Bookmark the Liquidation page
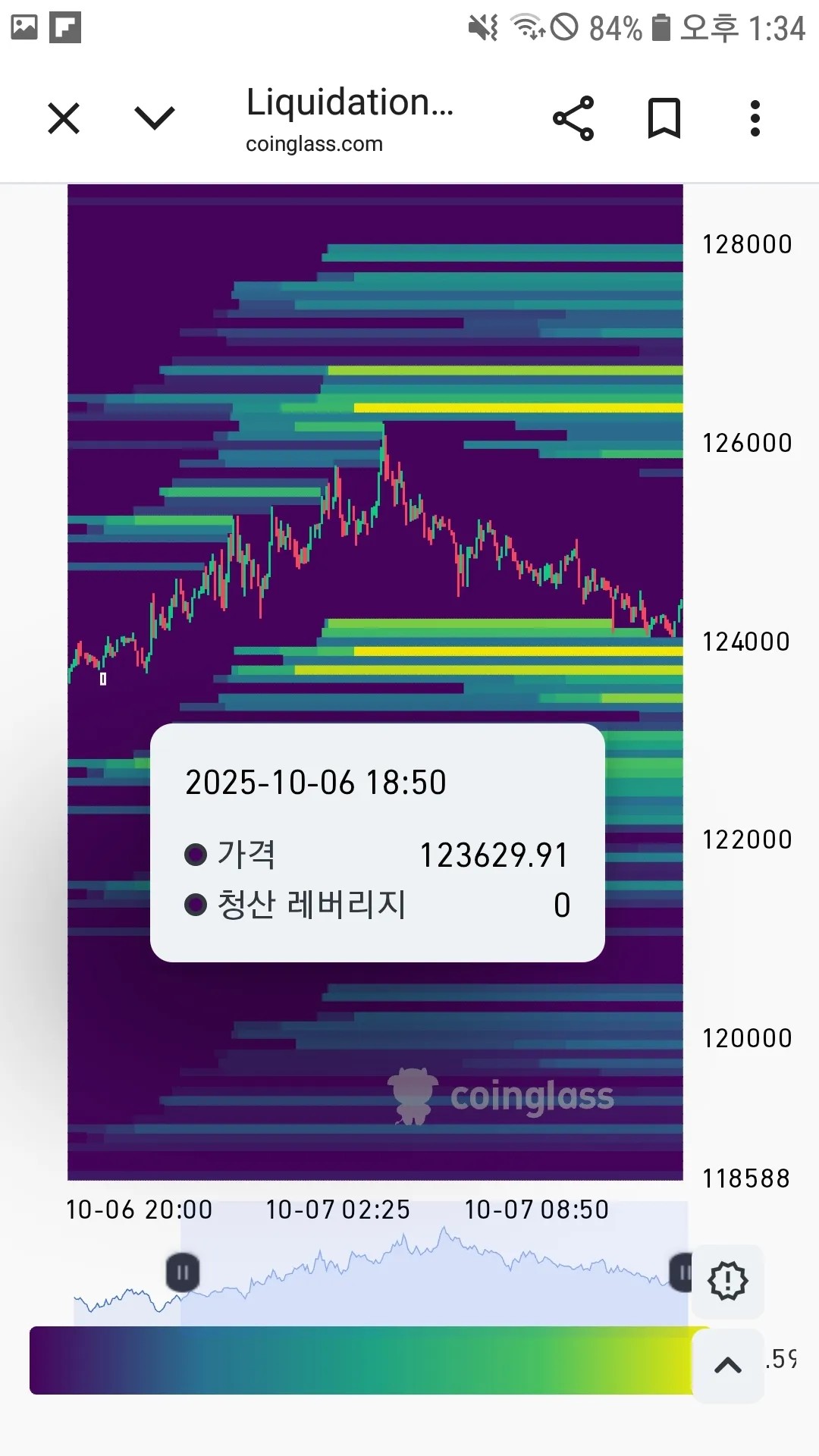This screenshot has height=1456, width=819. pos(664,119)
